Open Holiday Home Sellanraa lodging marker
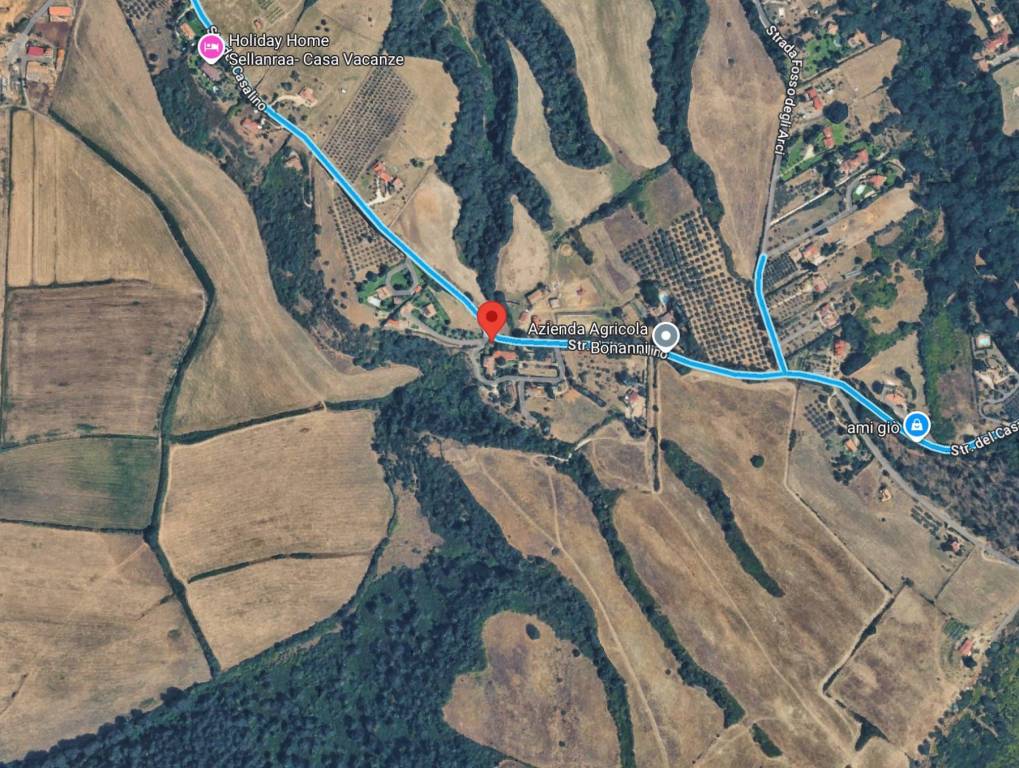This screenshot has width=1019, height=768. click(x=210, y=46)
